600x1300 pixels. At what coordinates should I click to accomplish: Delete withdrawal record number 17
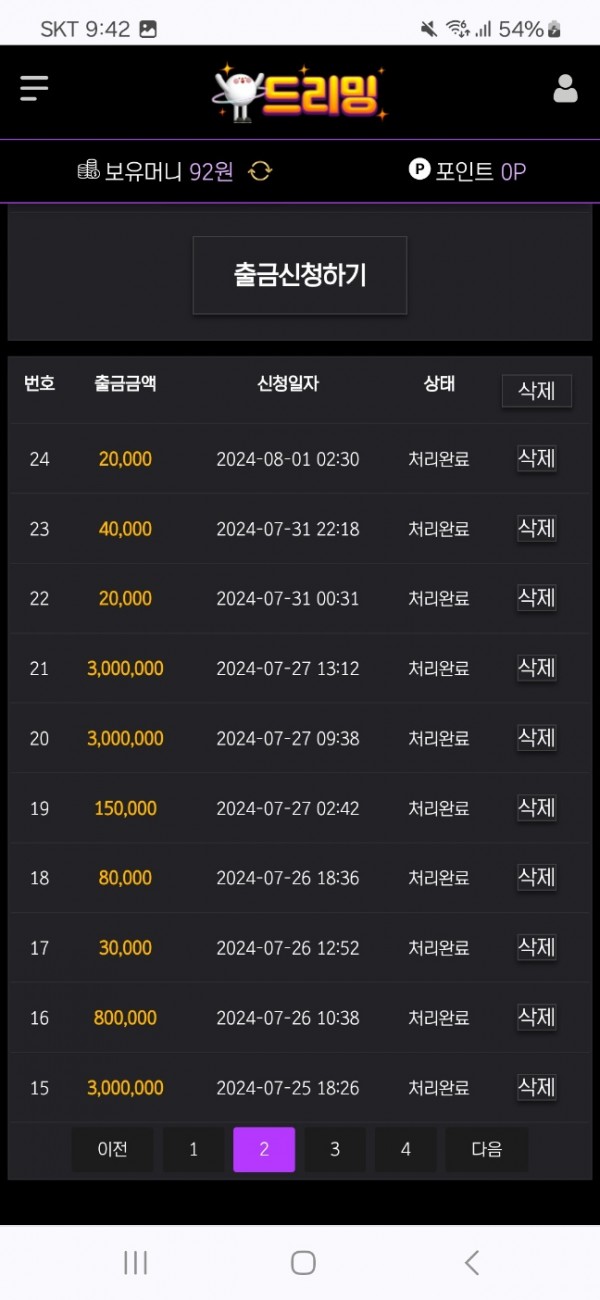point(536,947)
